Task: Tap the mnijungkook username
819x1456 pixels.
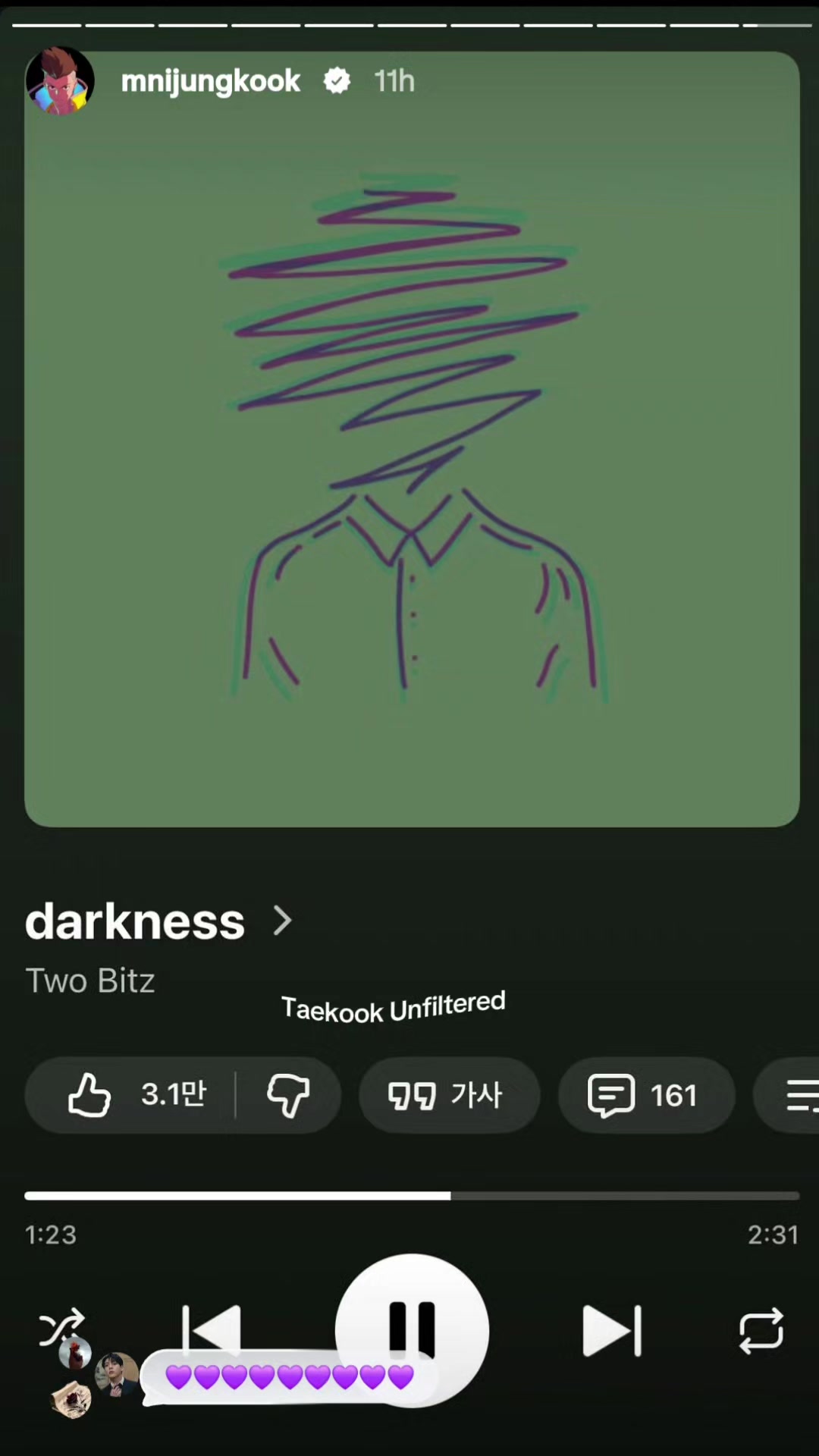Action: coord(211,80)
